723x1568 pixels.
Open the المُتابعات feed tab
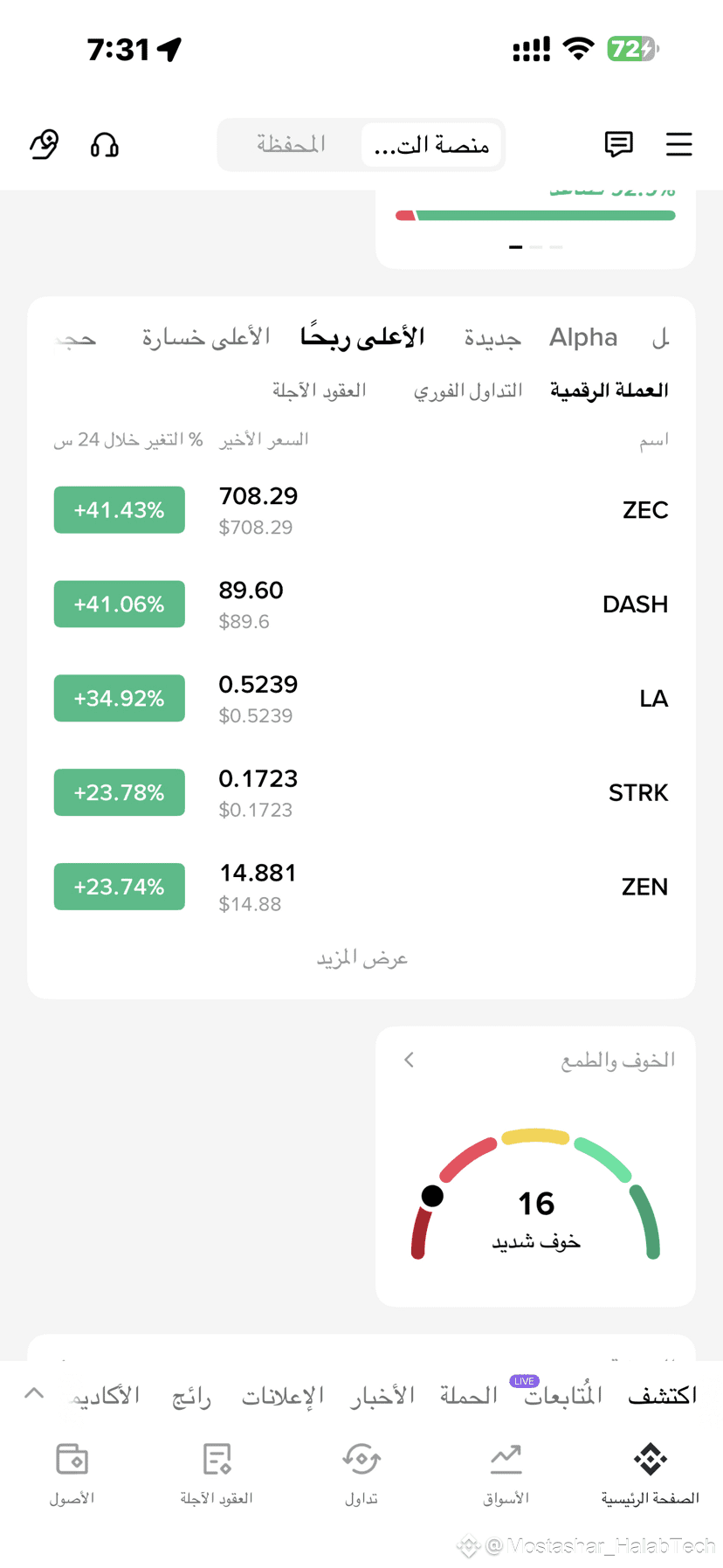[x=563, y=1395]
